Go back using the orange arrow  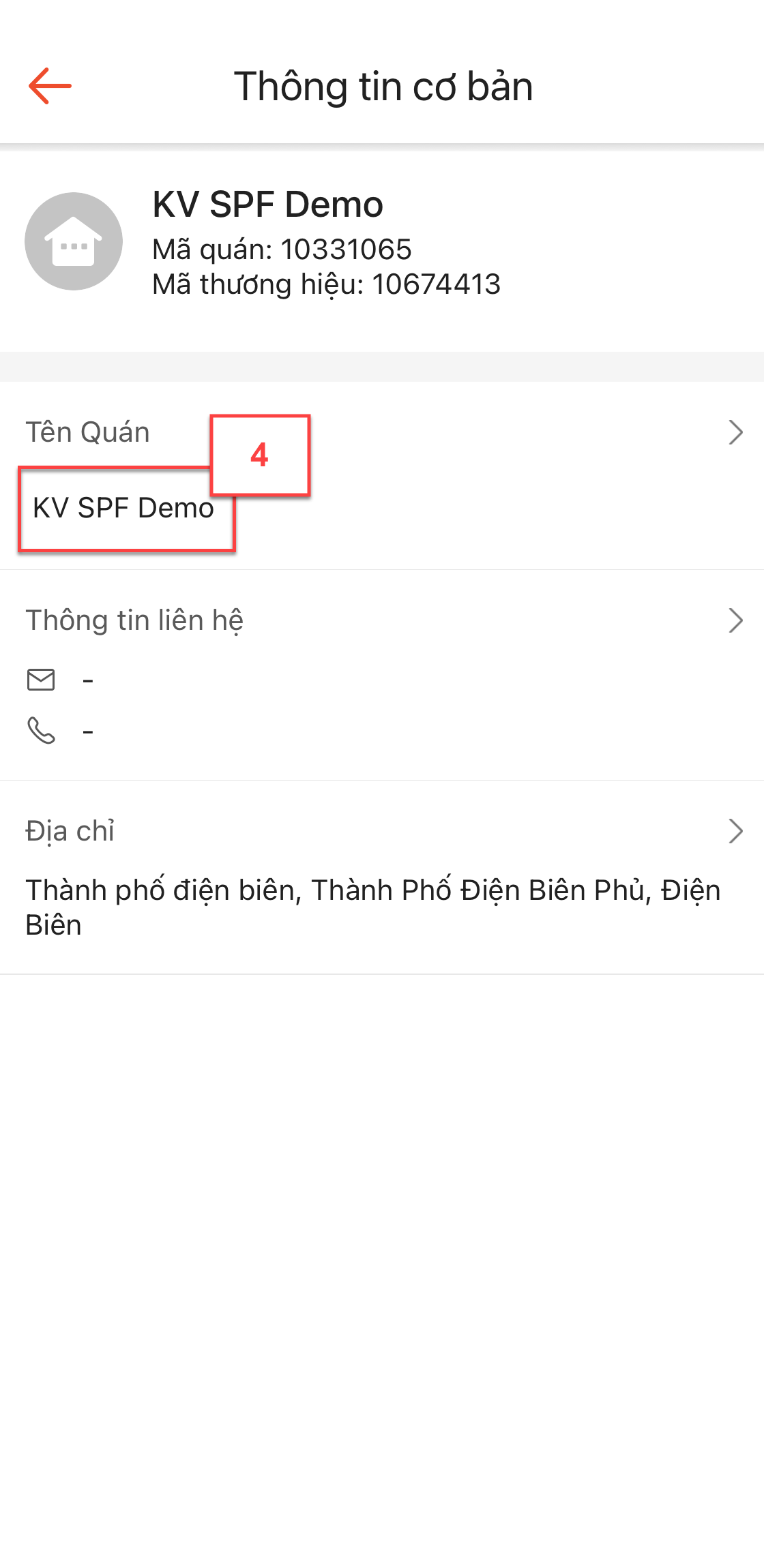[50, 86]
